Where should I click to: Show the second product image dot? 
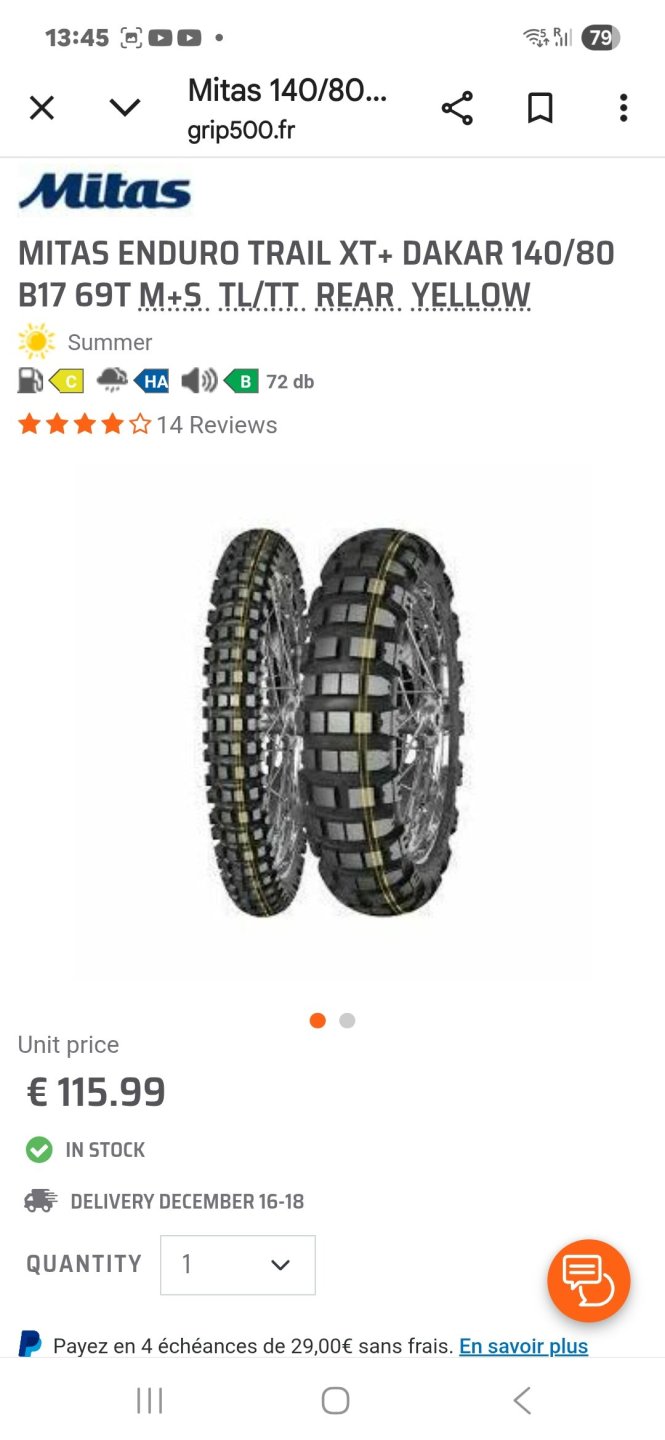(x=347, y=1021)
